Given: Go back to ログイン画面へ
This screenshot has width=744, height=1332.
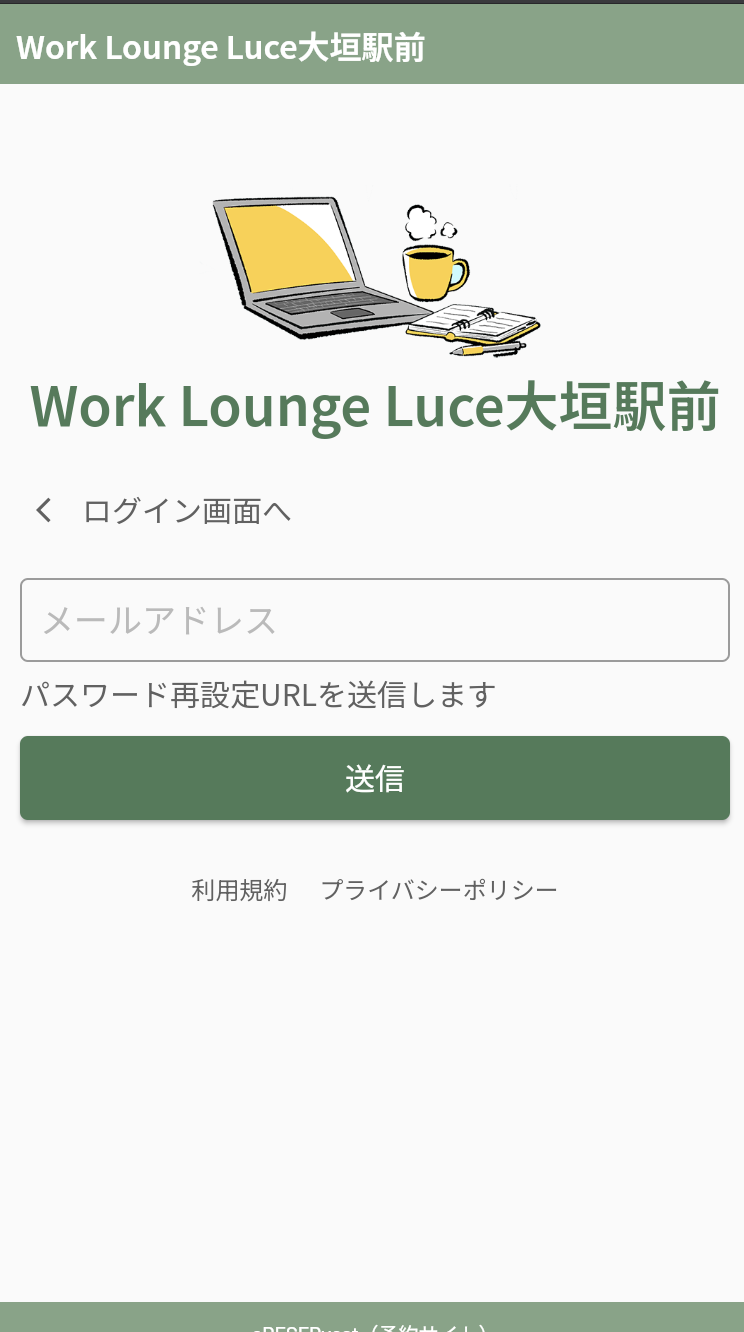Looking at the screenshot, I should (160, 511).
